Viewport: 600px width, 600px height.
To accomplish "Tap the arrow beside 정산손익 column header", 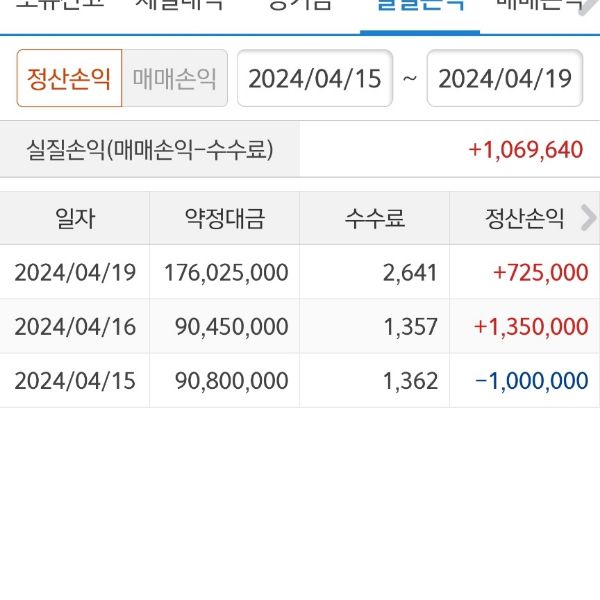I will tap(588, 218).
